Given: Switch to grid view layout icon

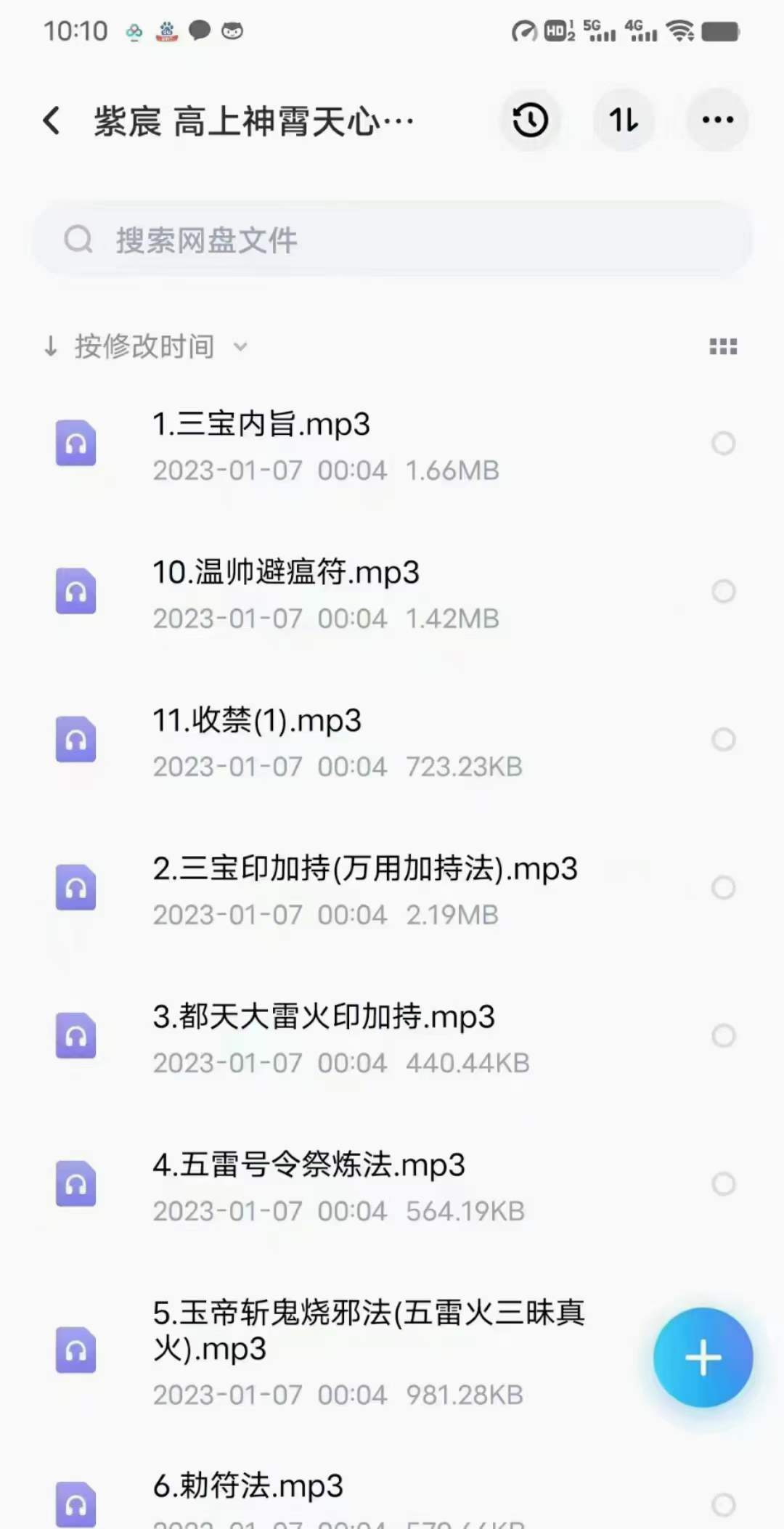Looking at the screenshot, I should (x=723, y=347).
